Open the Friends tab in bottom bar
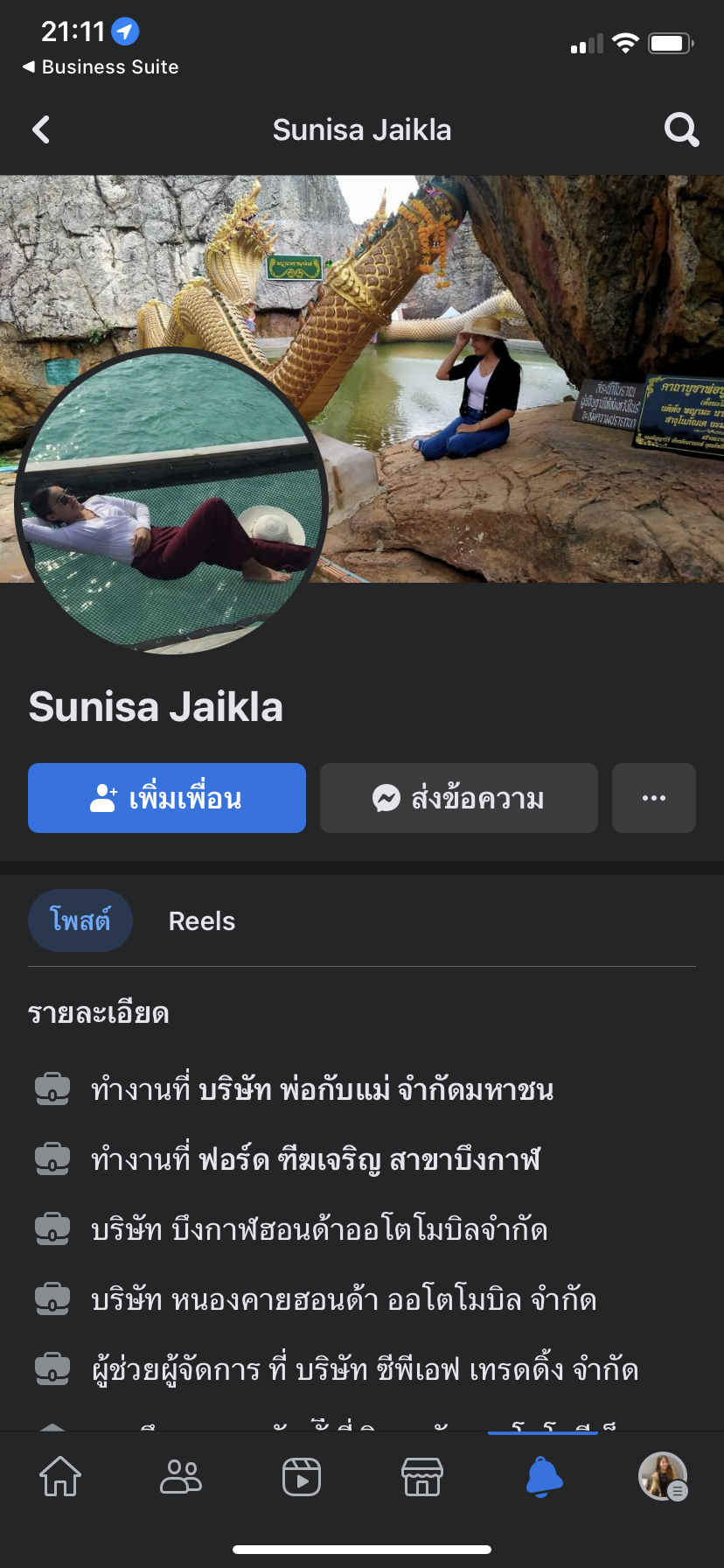 click(181, 1477)
